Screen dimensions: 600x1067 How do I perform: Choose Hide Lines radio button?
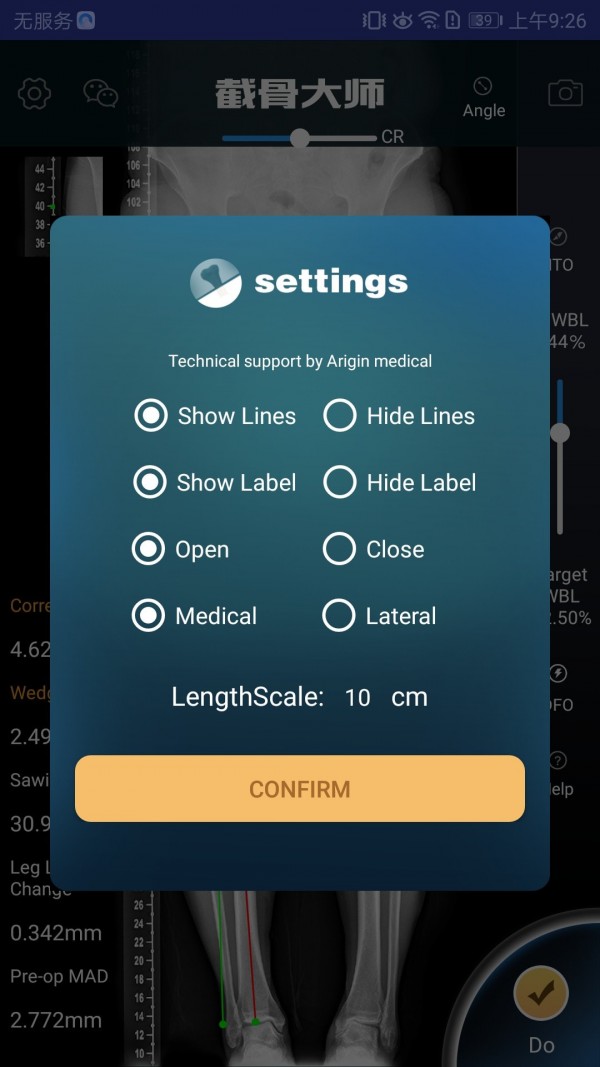coord(340,416)
